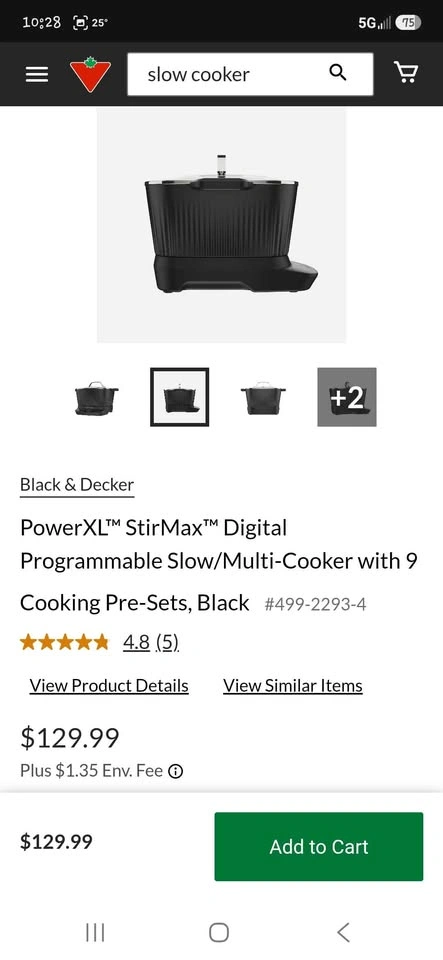Open the hamburger menu
Viewport: 443px width, 960px height.
click(x=37, y=74)
